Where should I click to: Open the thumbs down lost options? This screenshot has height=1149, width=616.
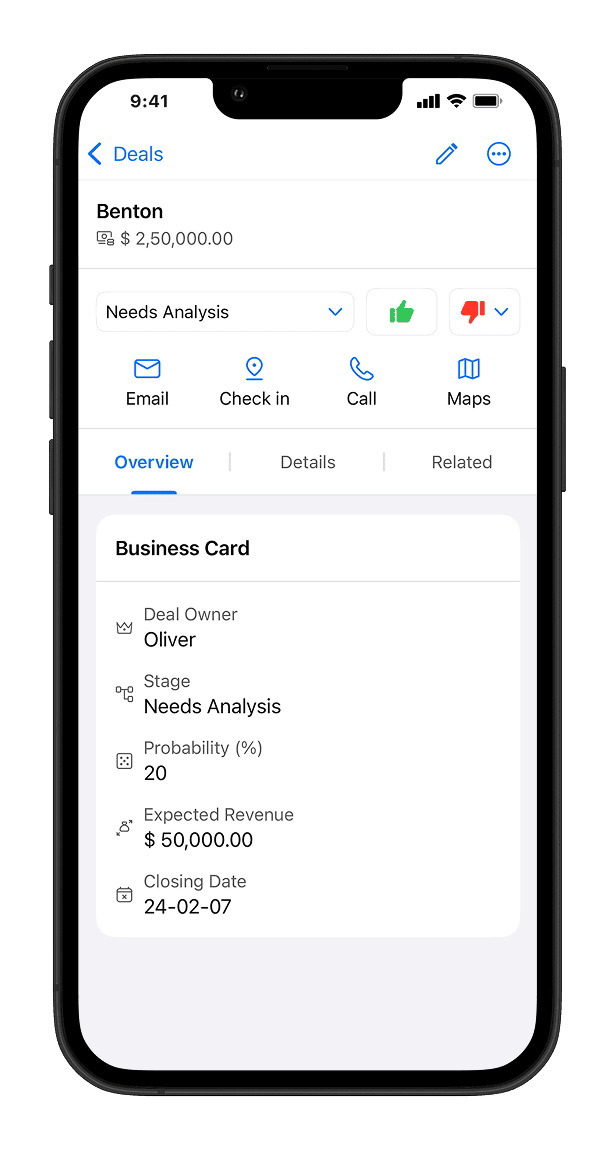pos(485,312)
